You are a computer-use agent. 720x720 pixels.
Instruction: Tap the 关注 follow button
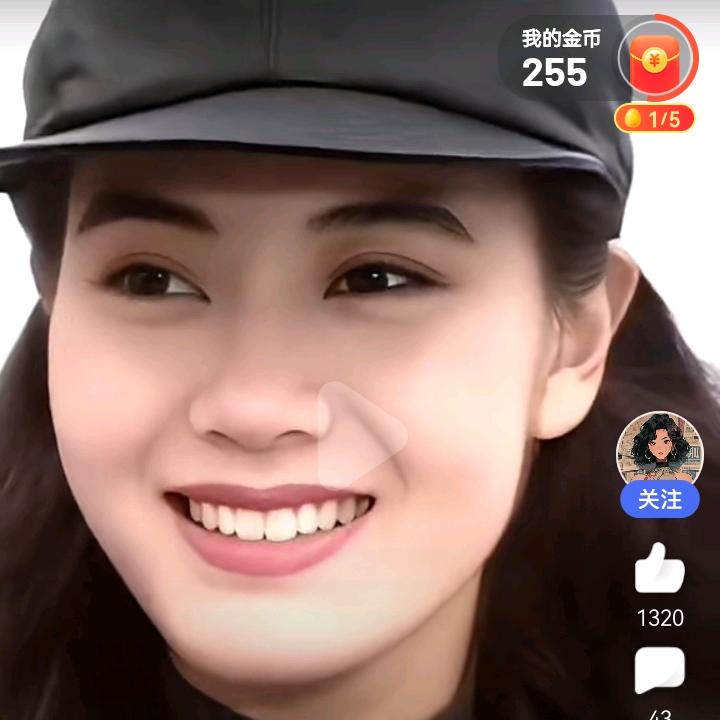click(659, 499)
